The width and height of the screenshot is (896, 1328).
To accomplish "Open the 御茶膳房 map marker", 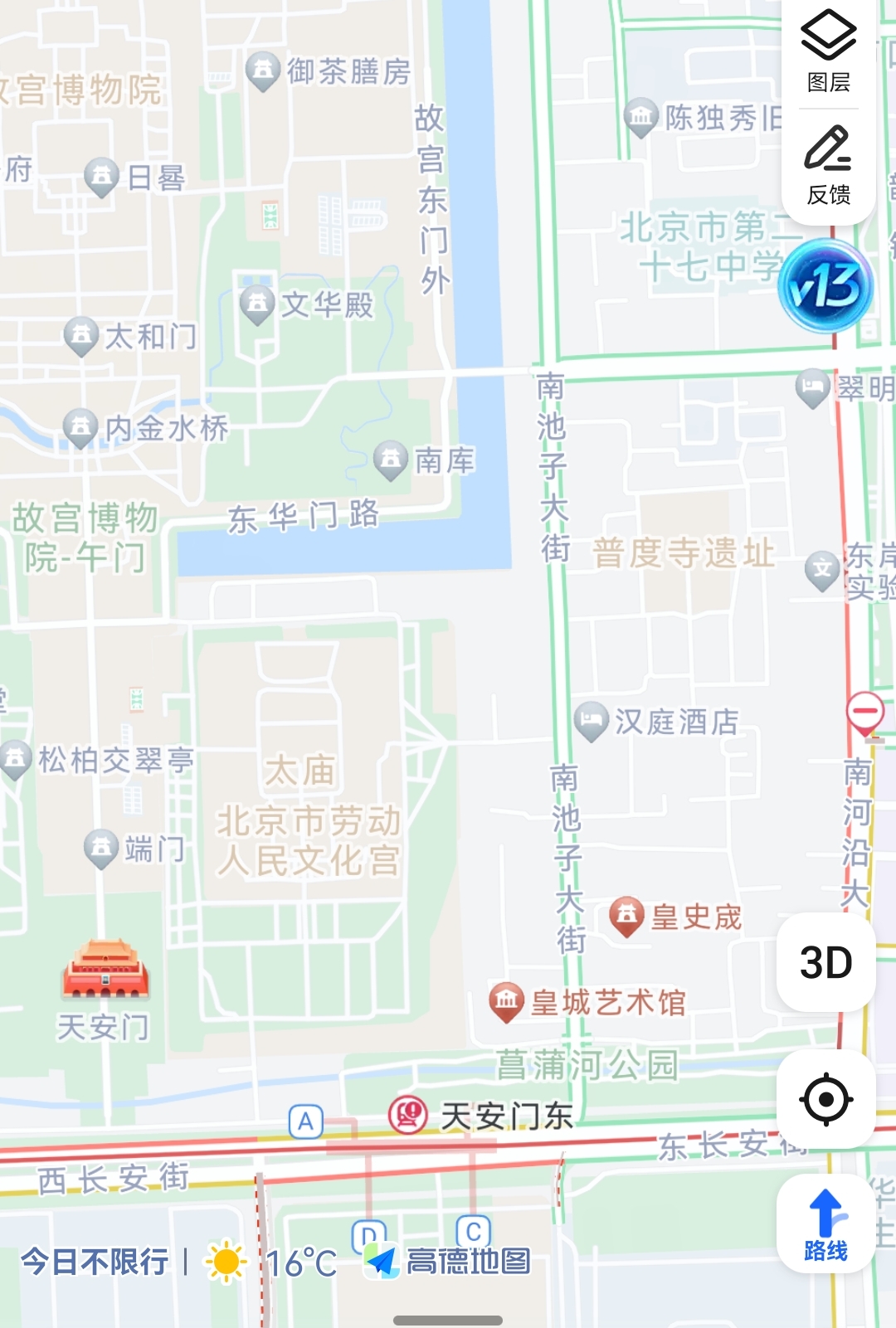I will click(x=263, y=71).
